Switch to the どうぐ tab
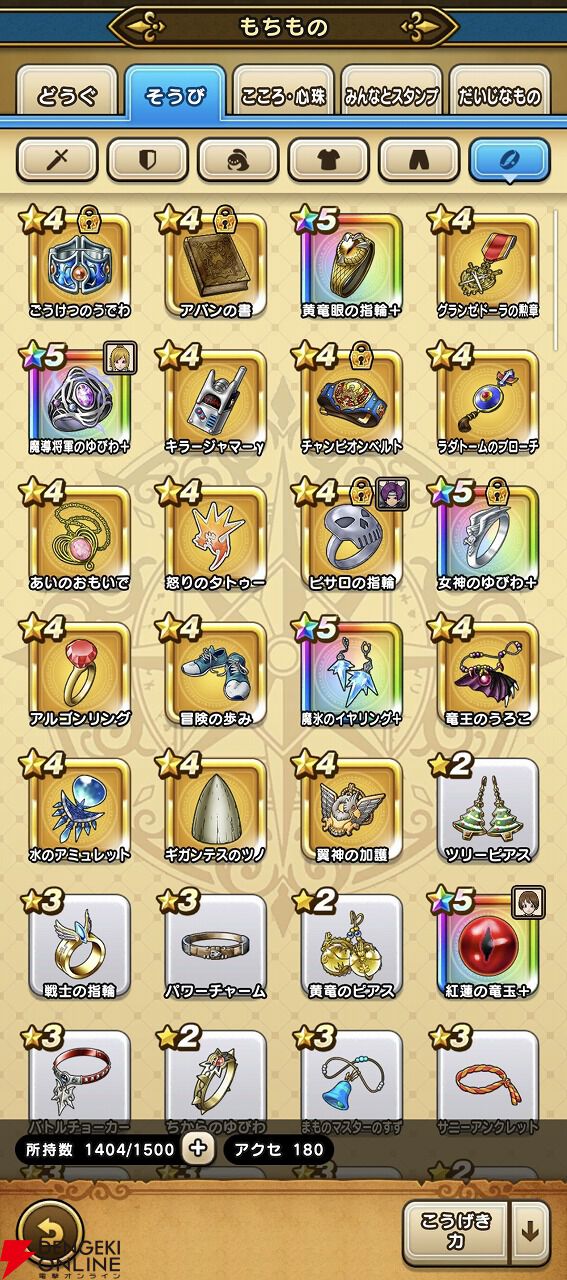The image size is (567, 1280). tap(67, 98)
